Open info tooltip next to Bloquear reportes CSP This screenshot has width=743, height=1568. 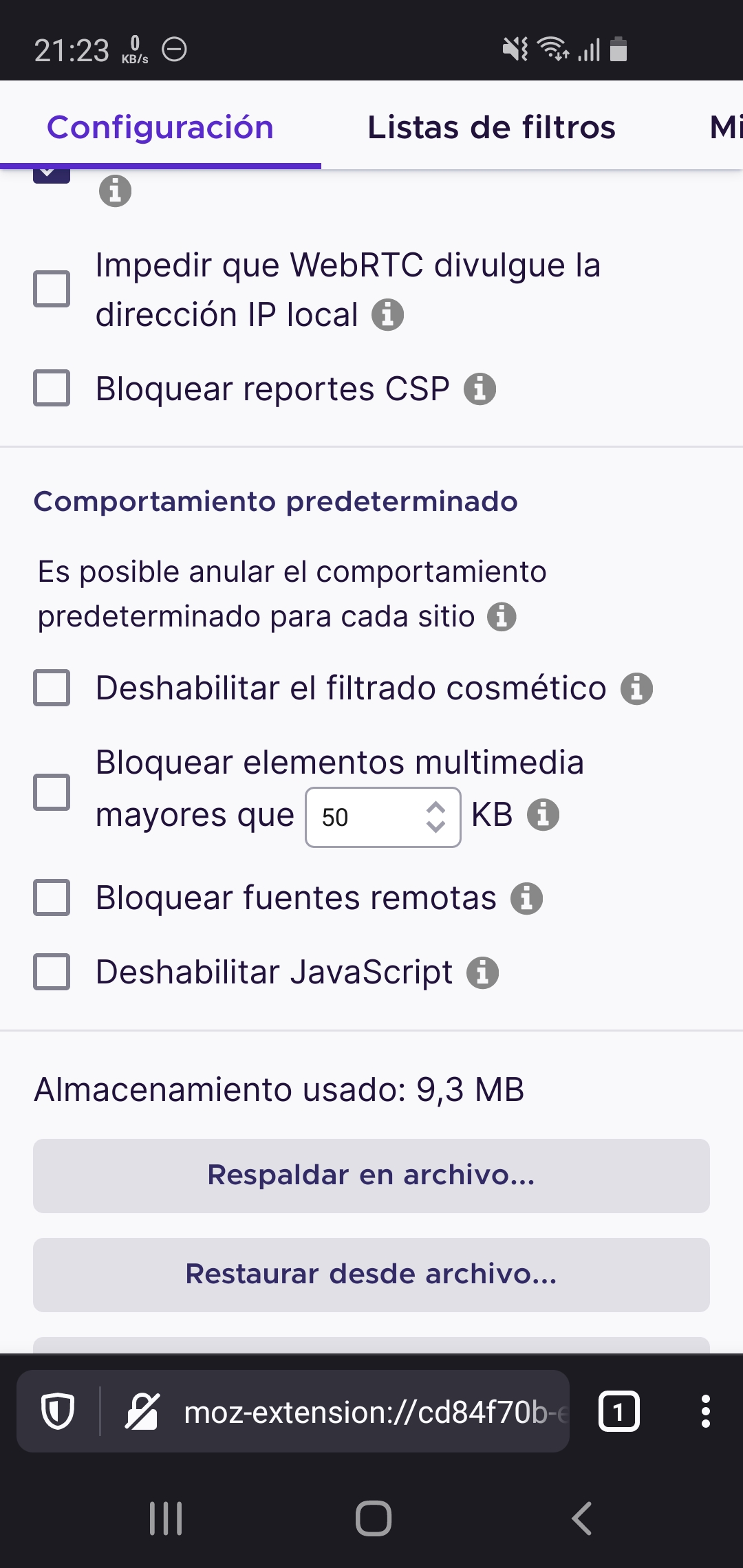480,389
